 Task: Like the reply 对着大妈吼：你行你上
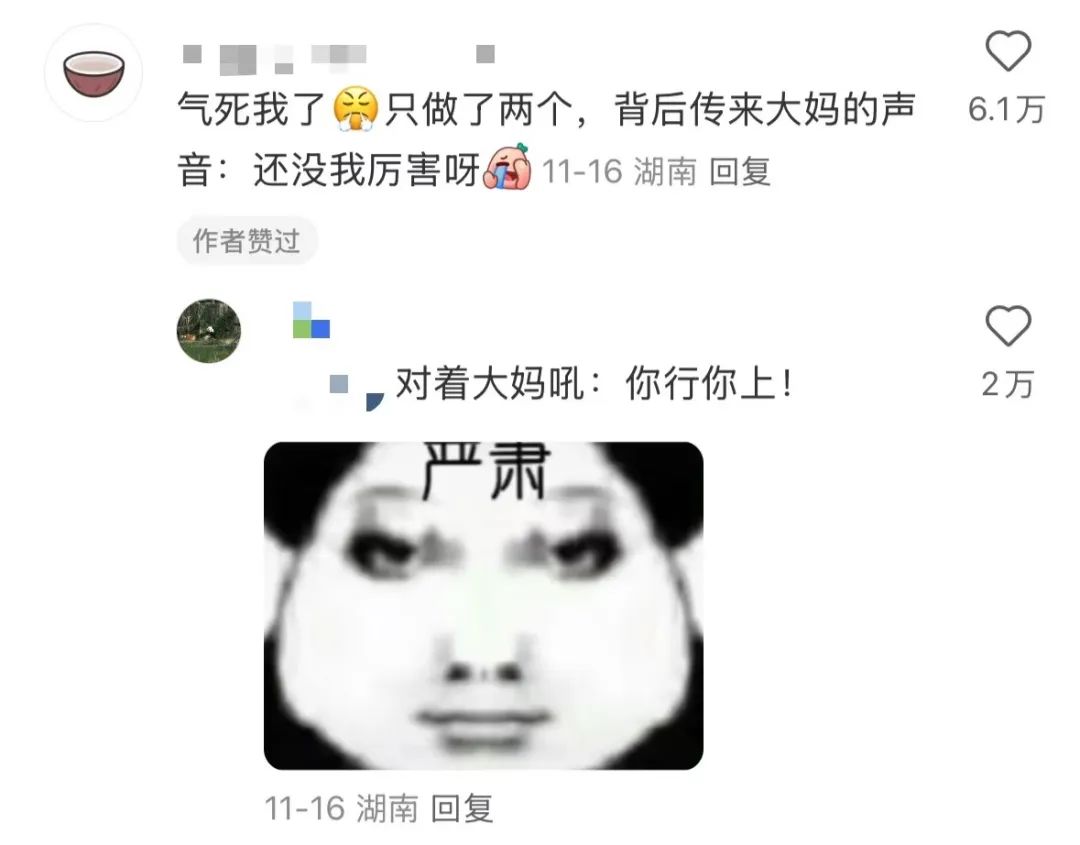click(1008, 325)
